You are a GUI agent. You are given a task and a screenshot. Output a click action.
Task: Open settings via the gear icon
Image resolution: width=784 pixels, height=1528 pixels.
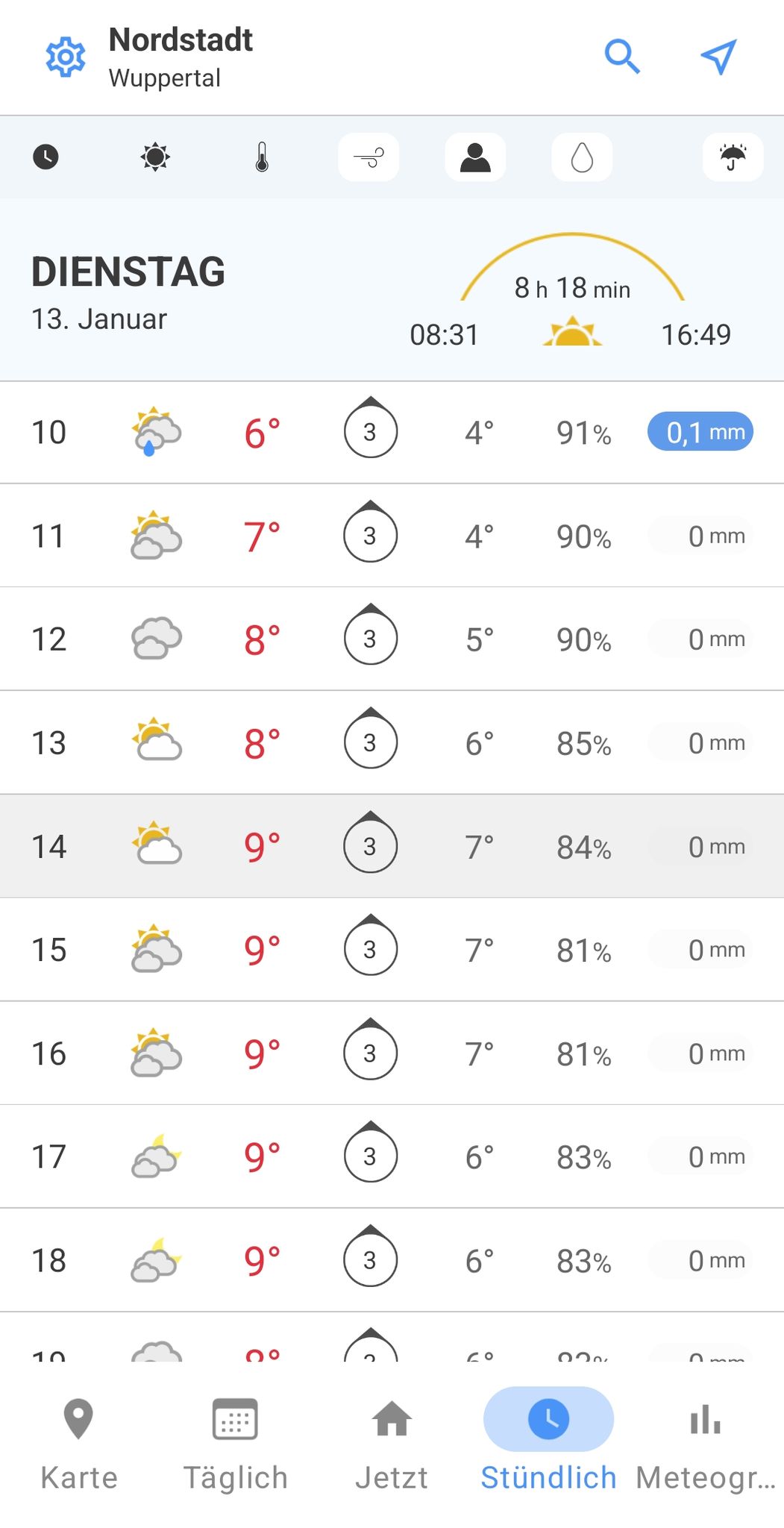(66, 57)
